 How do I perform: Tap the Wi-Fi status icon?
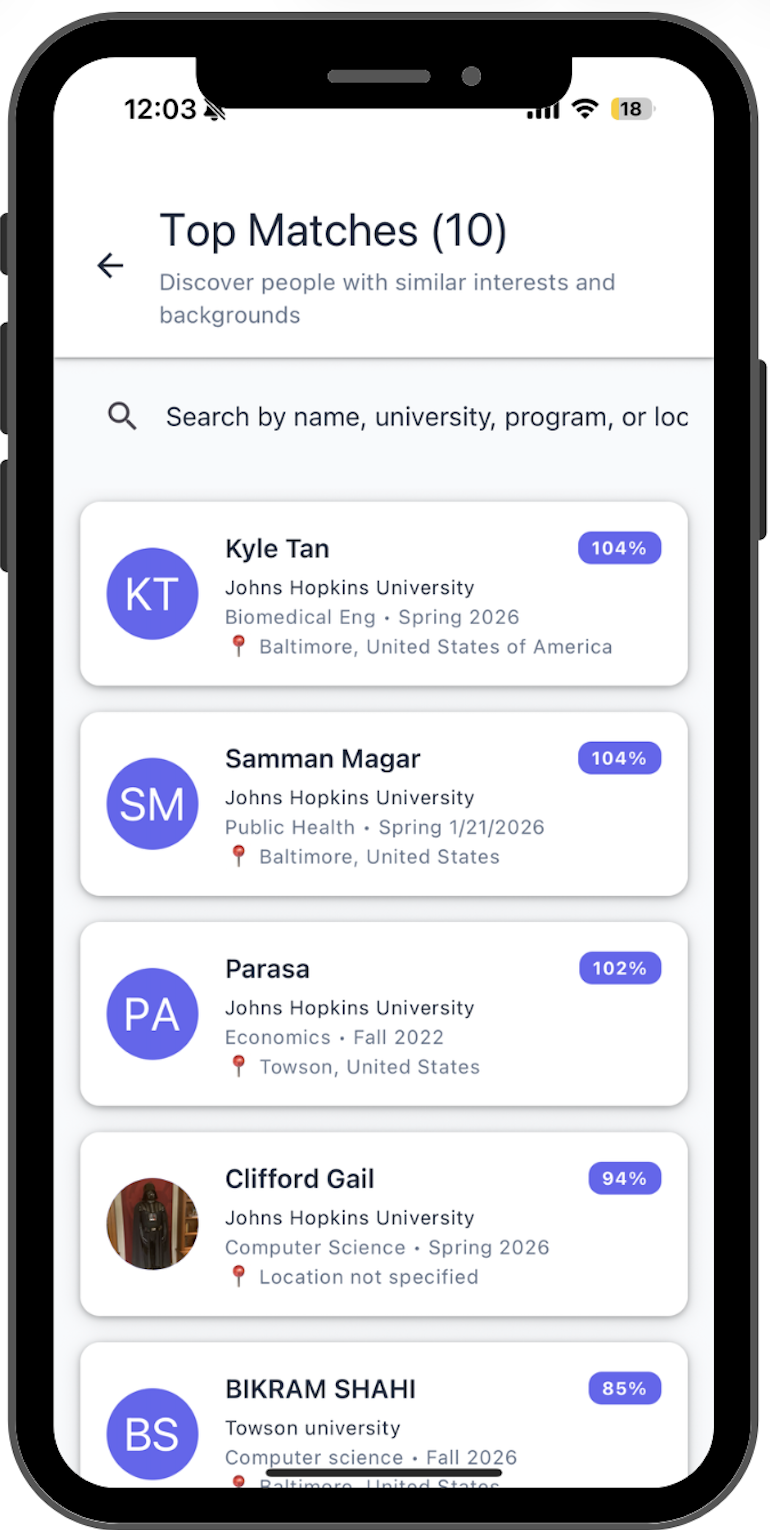coord(585,109)
